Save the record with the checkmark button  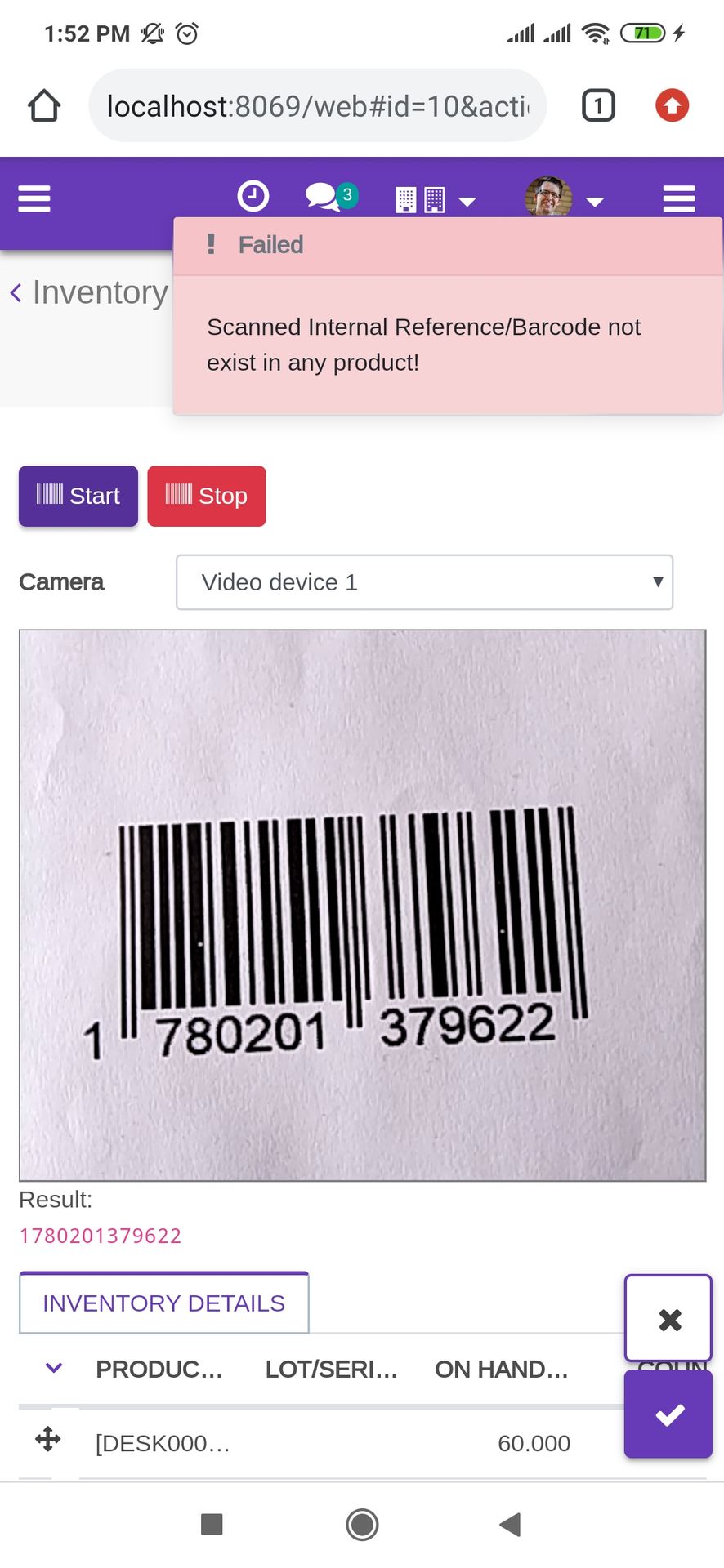(668, 1414)
